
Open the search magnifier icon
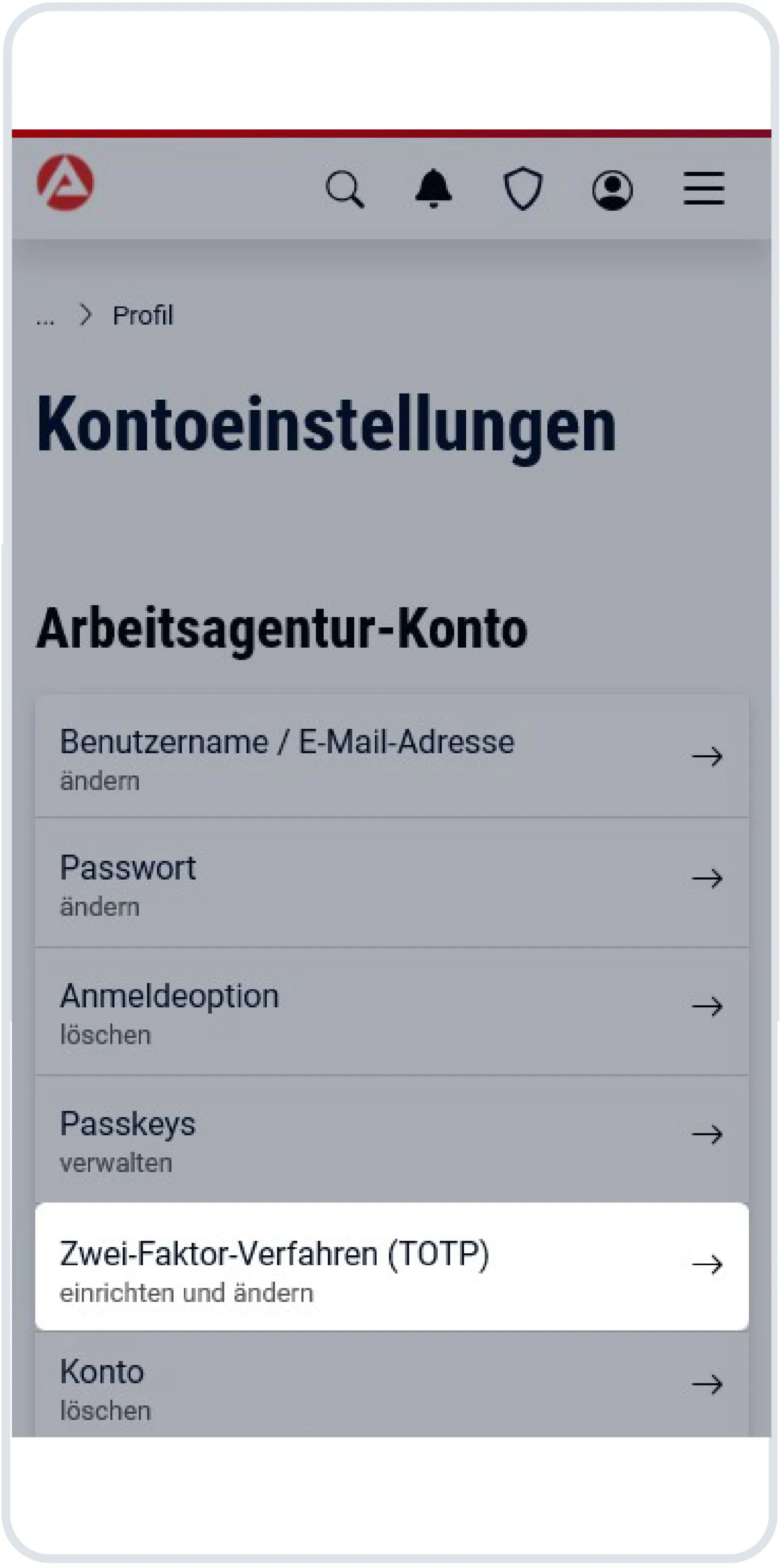(345, 189)
